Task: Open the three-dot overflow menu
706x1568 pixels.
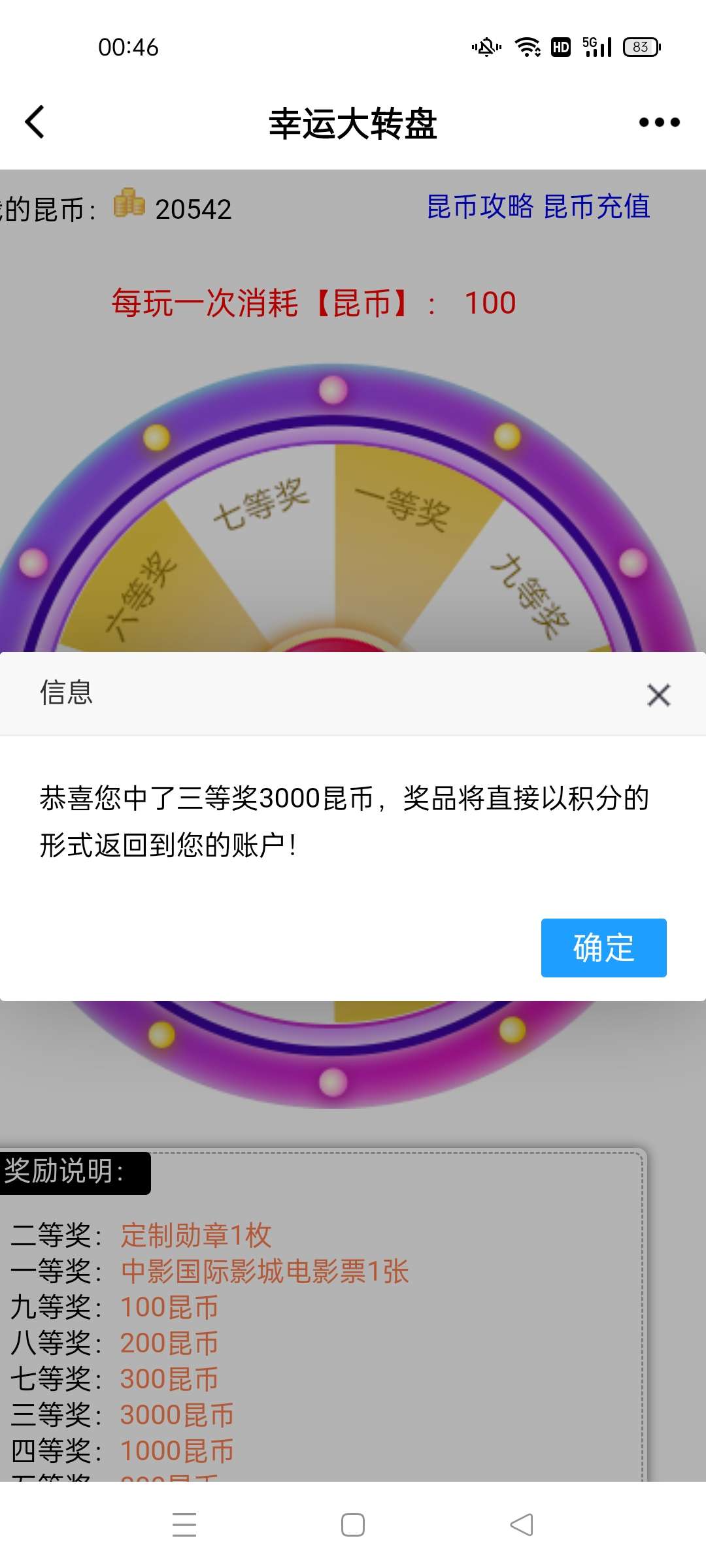Action: pos(659,122)
